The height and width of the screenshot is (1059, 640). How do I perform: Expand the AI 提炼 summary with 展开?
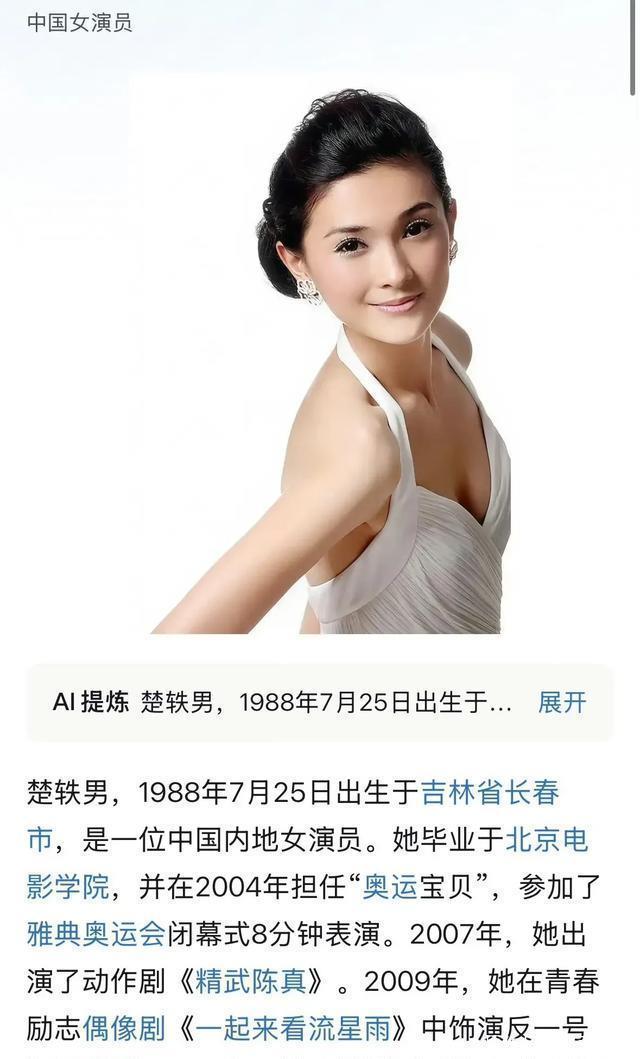pos(562,702)
